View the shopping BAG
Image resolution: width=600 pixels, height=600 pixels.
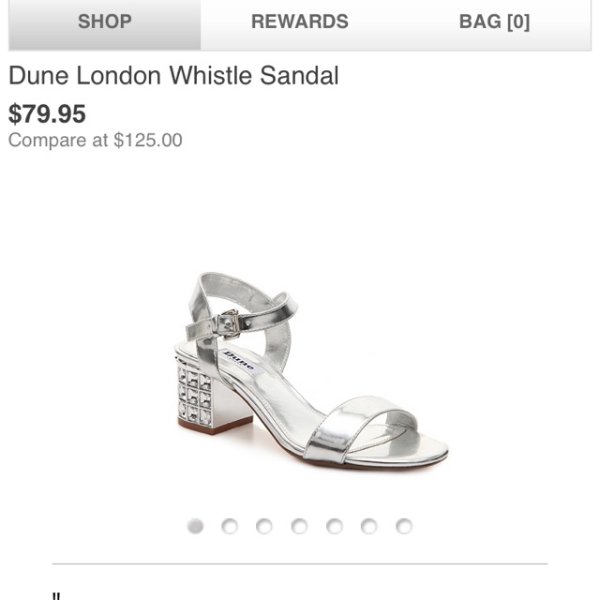[x=494, y=22]
